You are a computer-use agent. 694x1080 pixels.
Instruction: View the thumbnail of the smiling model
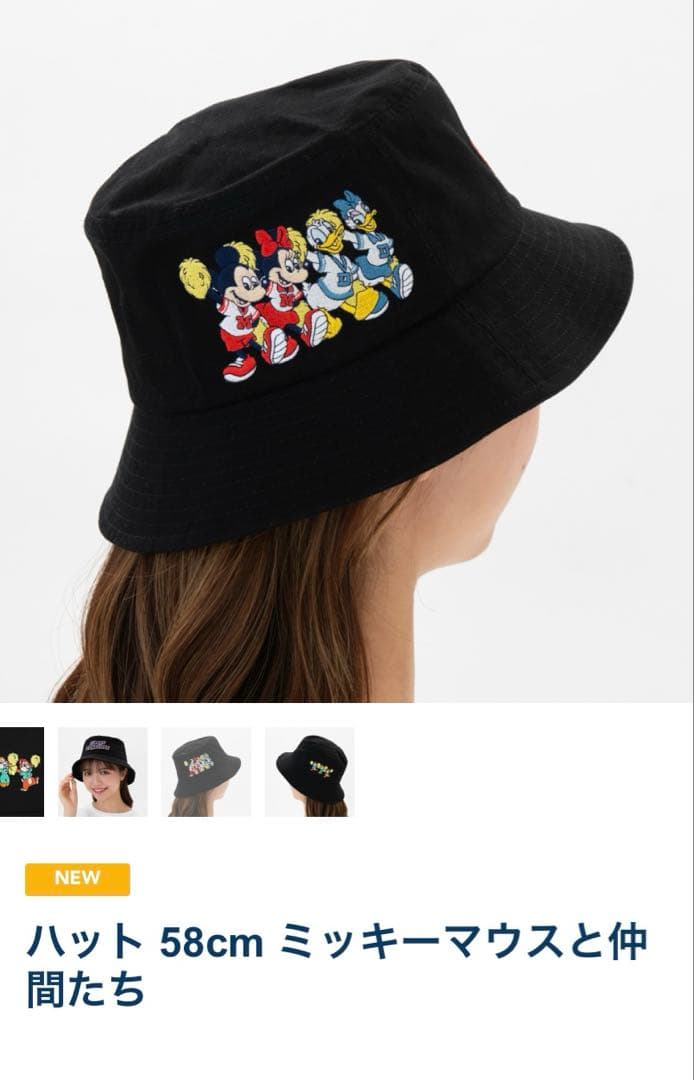[103, 772]
